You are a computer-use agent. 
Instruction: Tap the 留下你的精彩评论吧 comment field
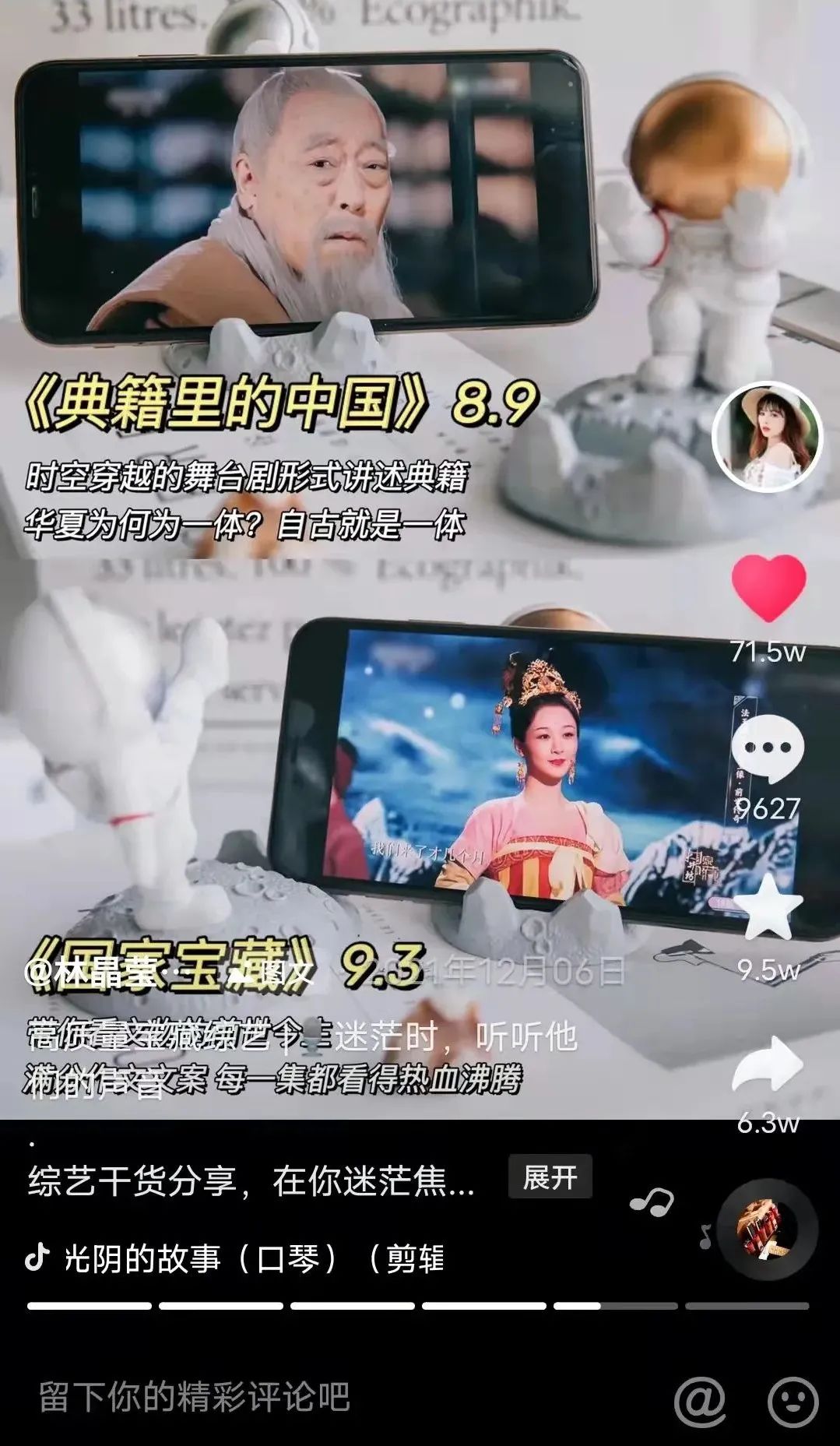(x=195, y=1397)
